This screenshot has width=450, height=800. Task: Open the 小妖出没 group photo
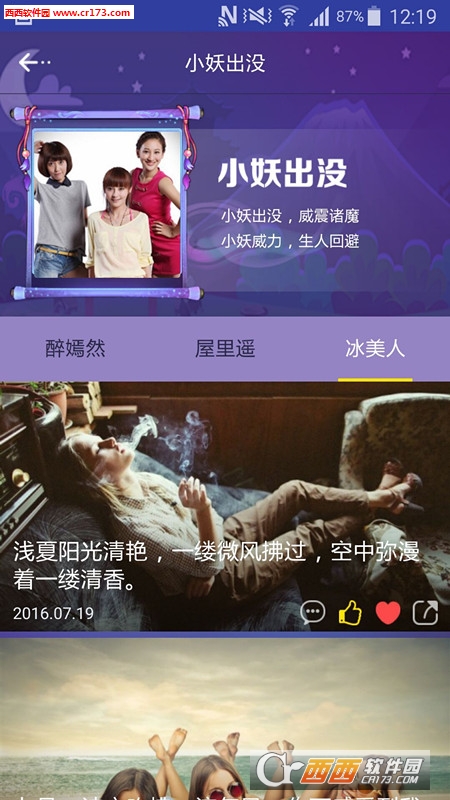[x=107, y=203]
